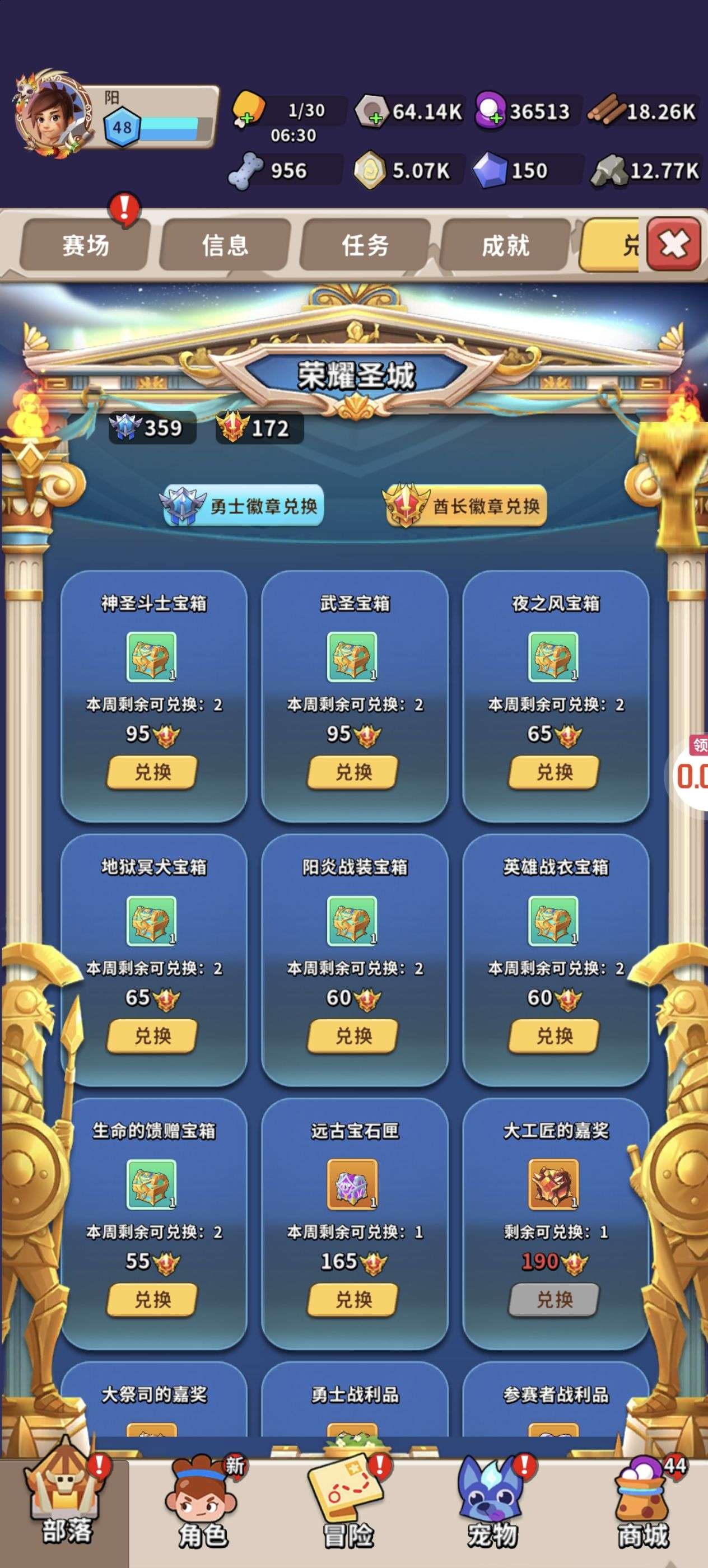The image size is (708, 1568).
Task: Redeem the 神圣斗士宝箱 chest
Action: [152, 772]
